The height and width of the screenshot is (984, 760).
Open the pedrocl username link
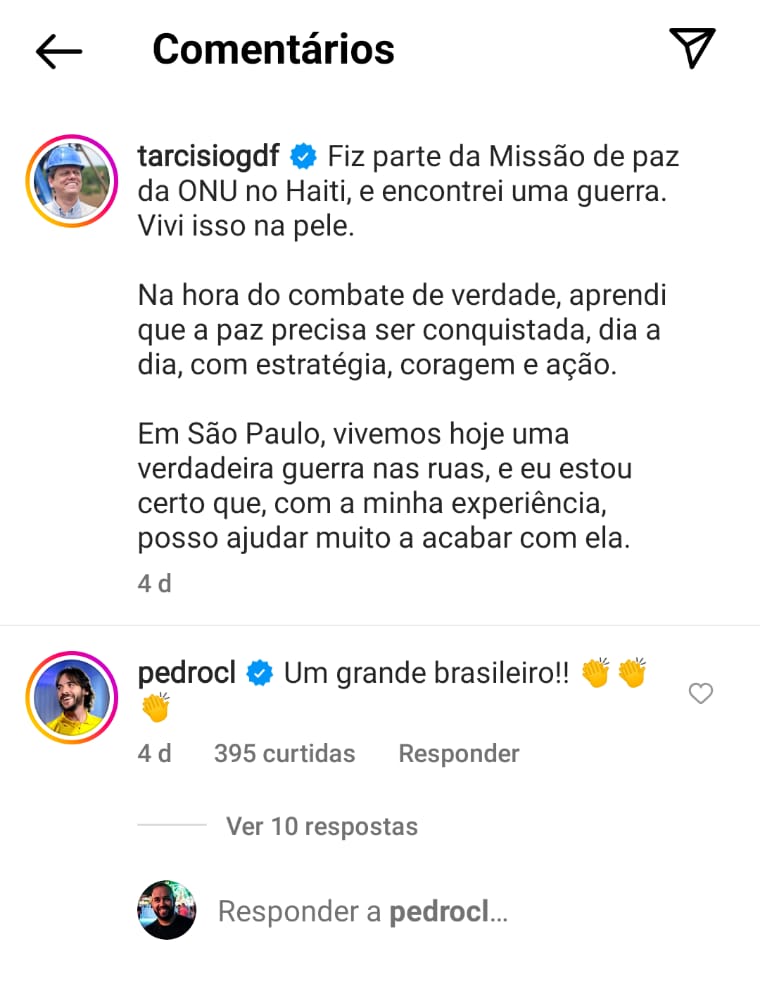point(186,674)
